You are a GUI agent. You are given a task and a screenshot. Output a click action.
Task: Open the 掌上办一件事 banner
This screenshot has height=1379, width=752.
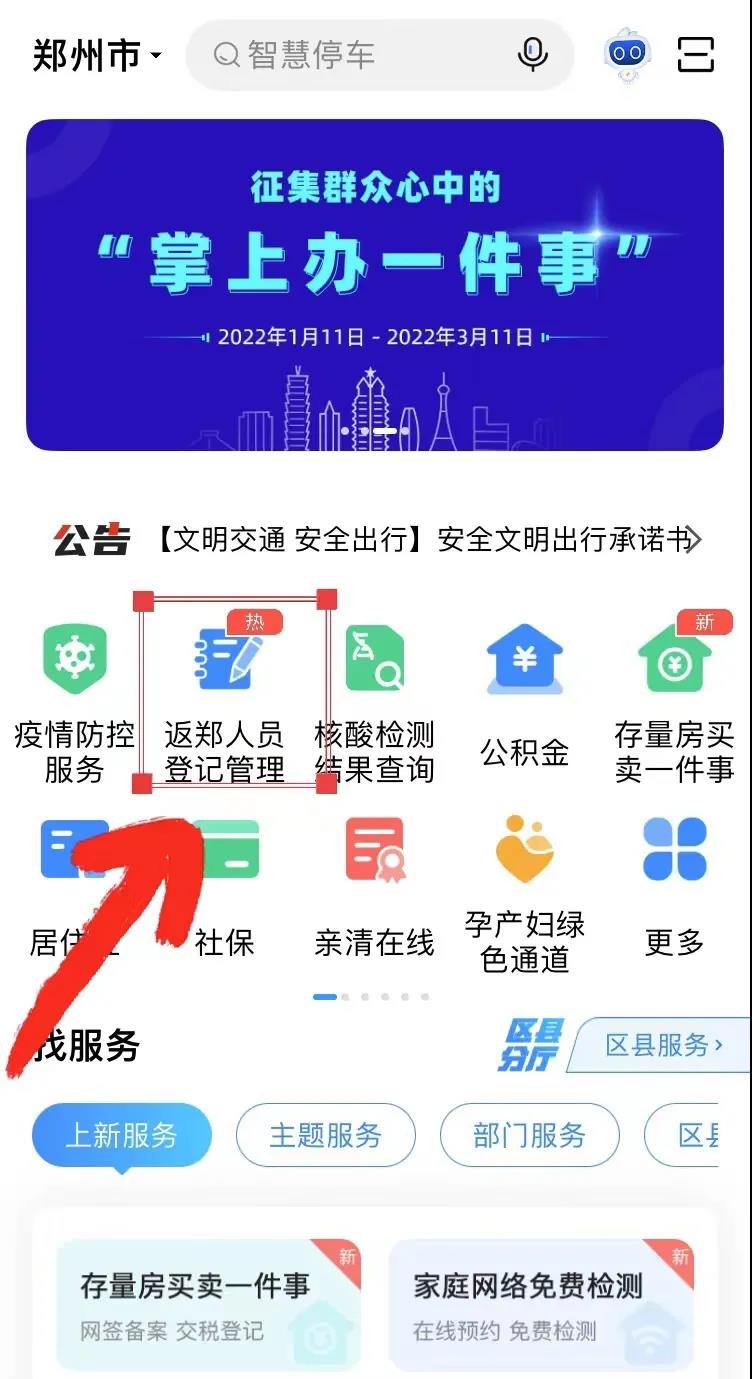click(375, 285)
